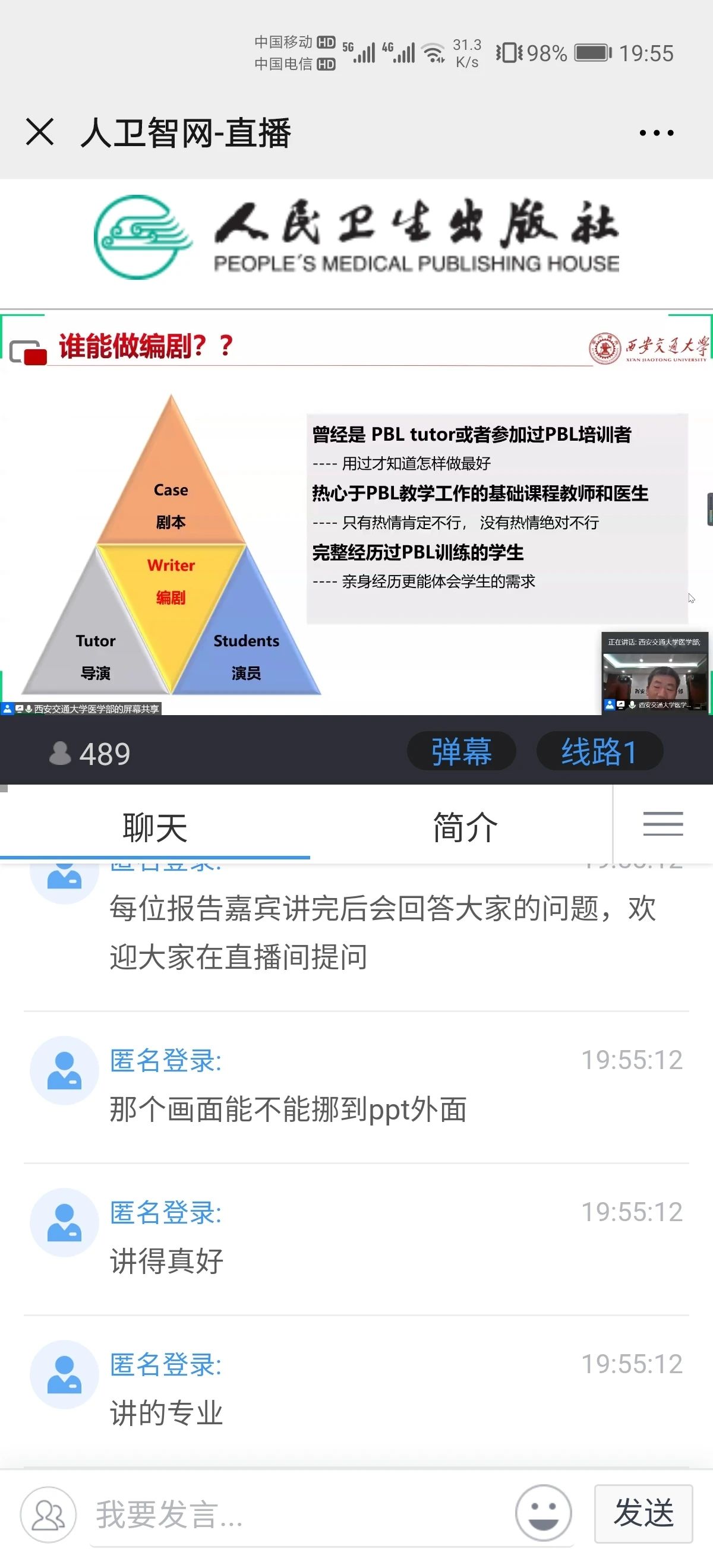Send the message with 发送
This screenshot has height=1568, width=713.
[x=643, y=1513]
